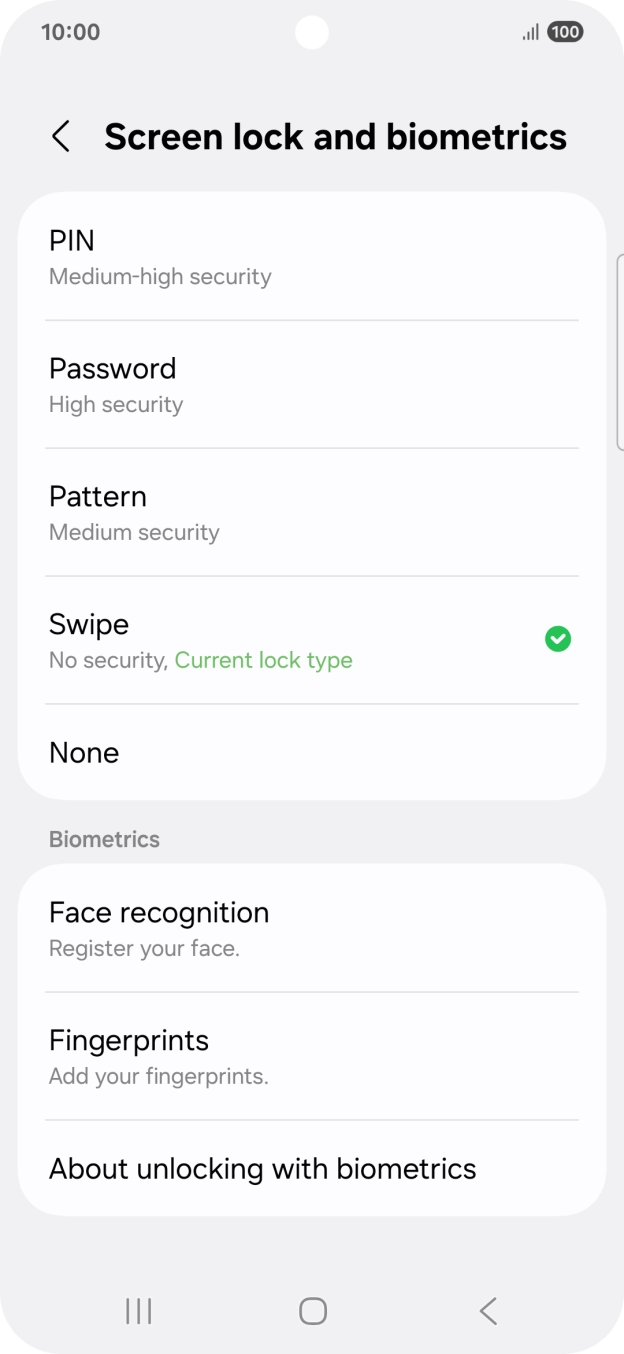Open the Recents button in the navigation bar

coord(139,1311)
